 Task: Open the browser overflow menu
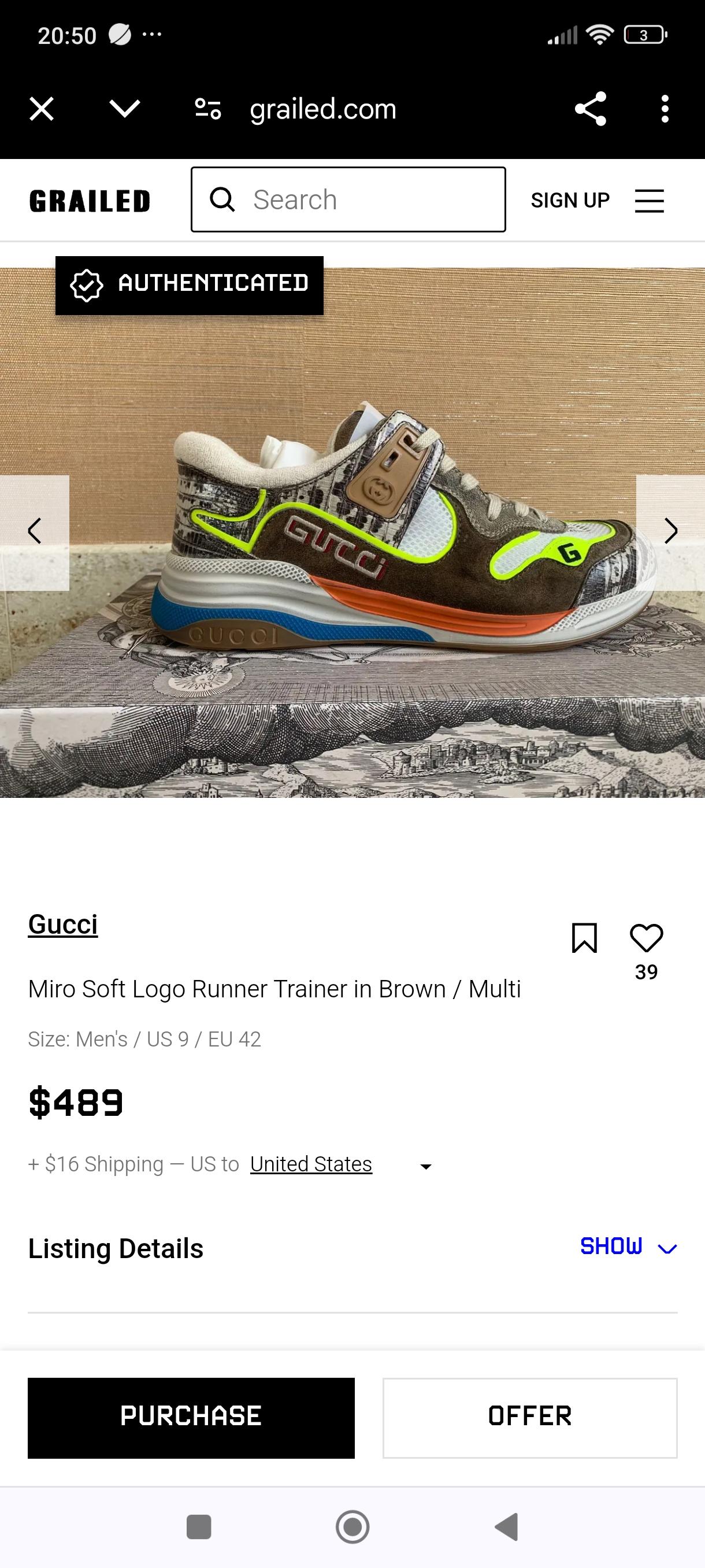click(x=665, y=110)
